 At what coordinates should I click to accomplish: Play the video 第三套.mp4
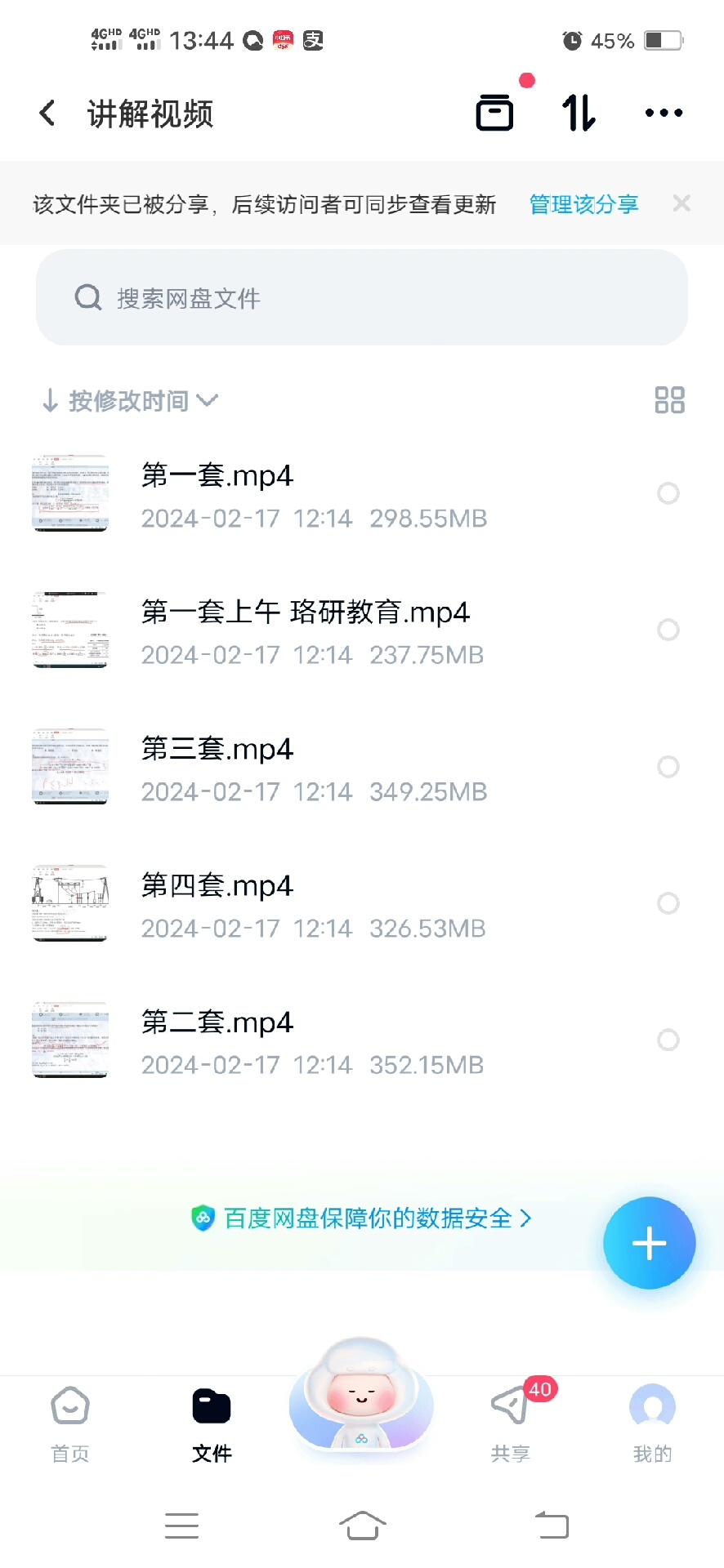(217, 750)
